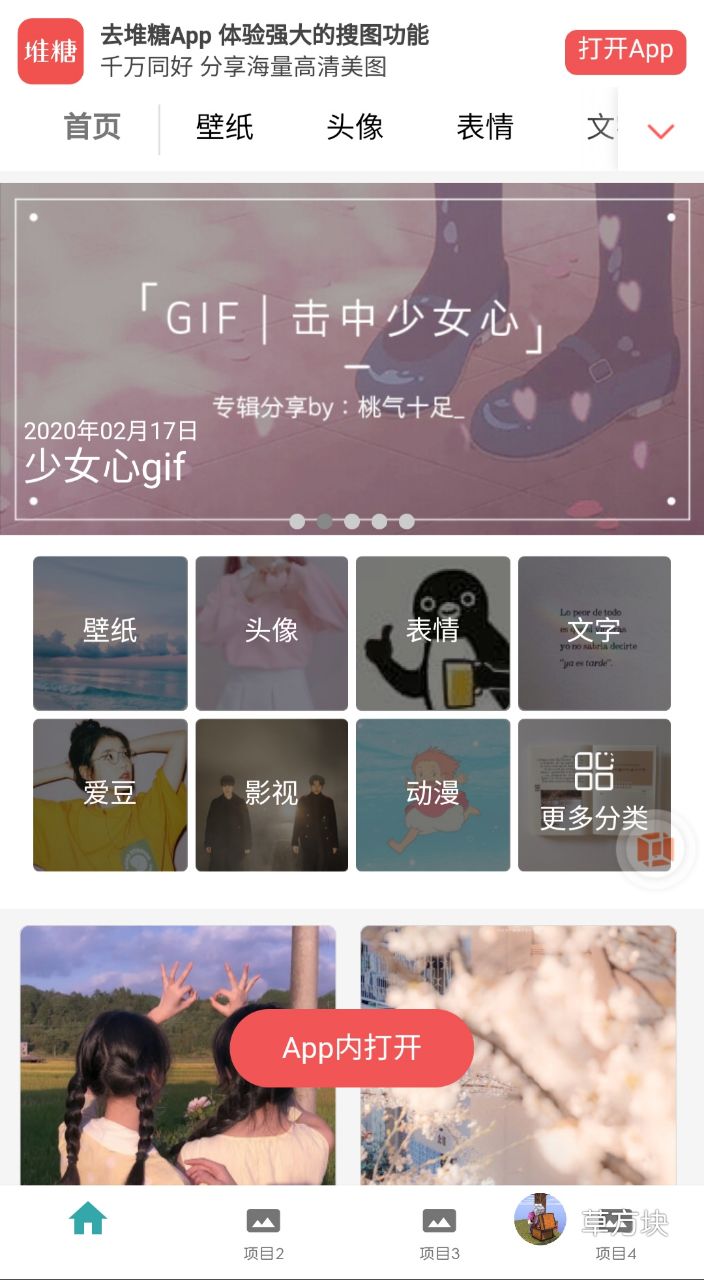
Task: Open the 壁纸 category tile
Action: (110, 632)
